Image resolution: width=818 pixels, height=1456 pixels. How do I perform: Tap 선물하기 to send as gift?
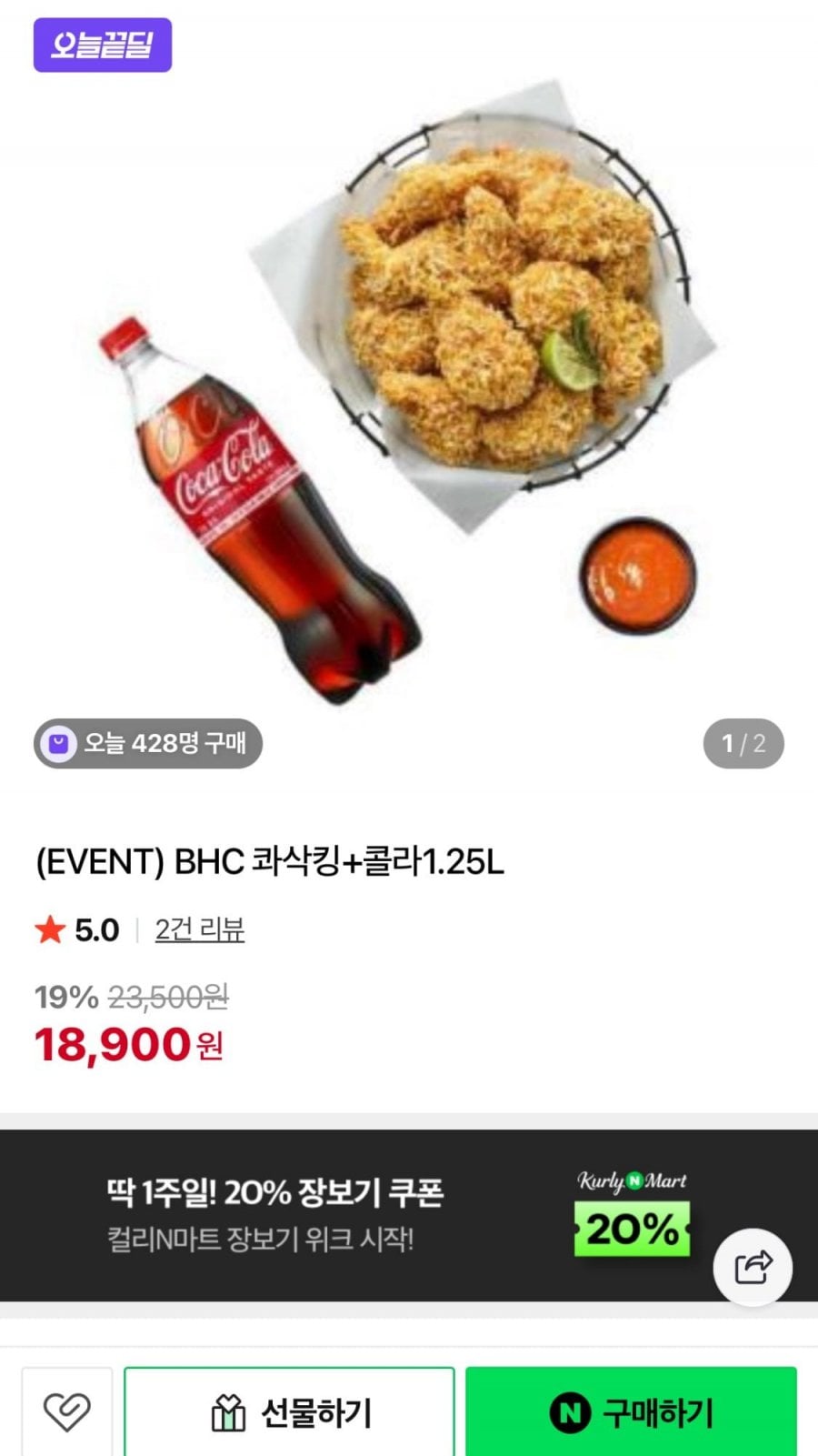[x=289, y=1412]
